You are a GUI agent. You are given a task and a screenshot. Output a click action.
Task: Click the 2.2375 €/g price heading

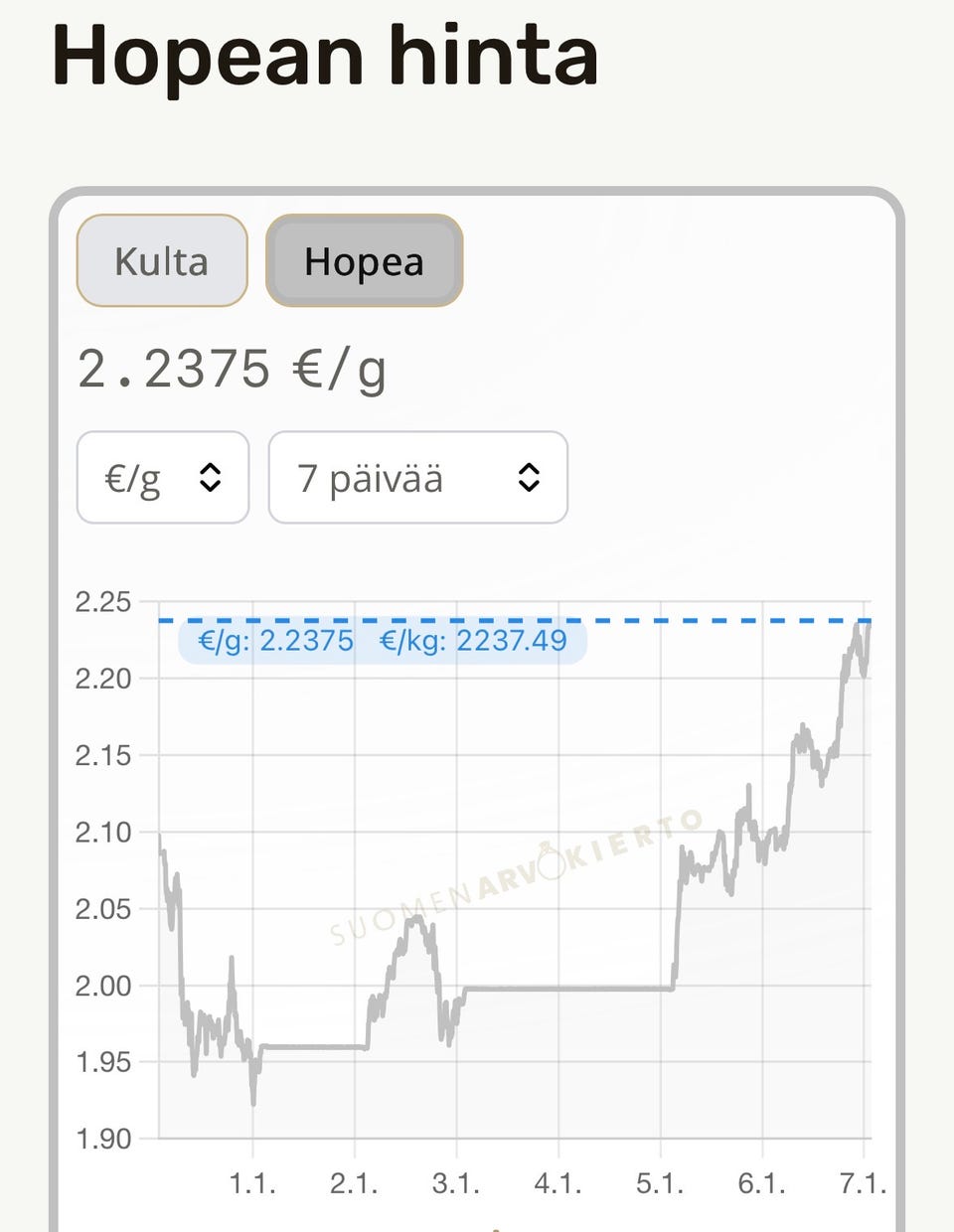233,368
